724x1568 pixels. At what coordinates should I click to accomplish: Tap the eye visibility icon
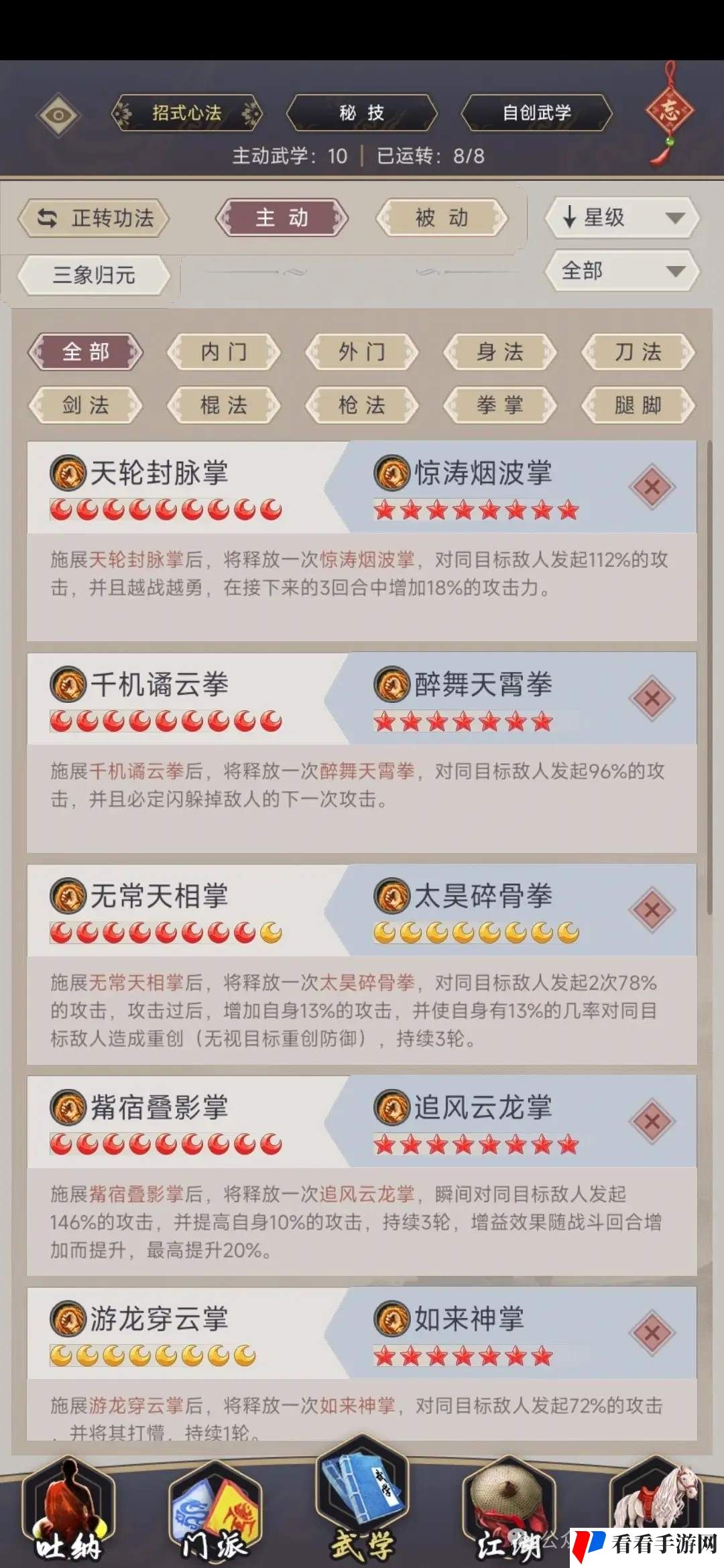58,115
